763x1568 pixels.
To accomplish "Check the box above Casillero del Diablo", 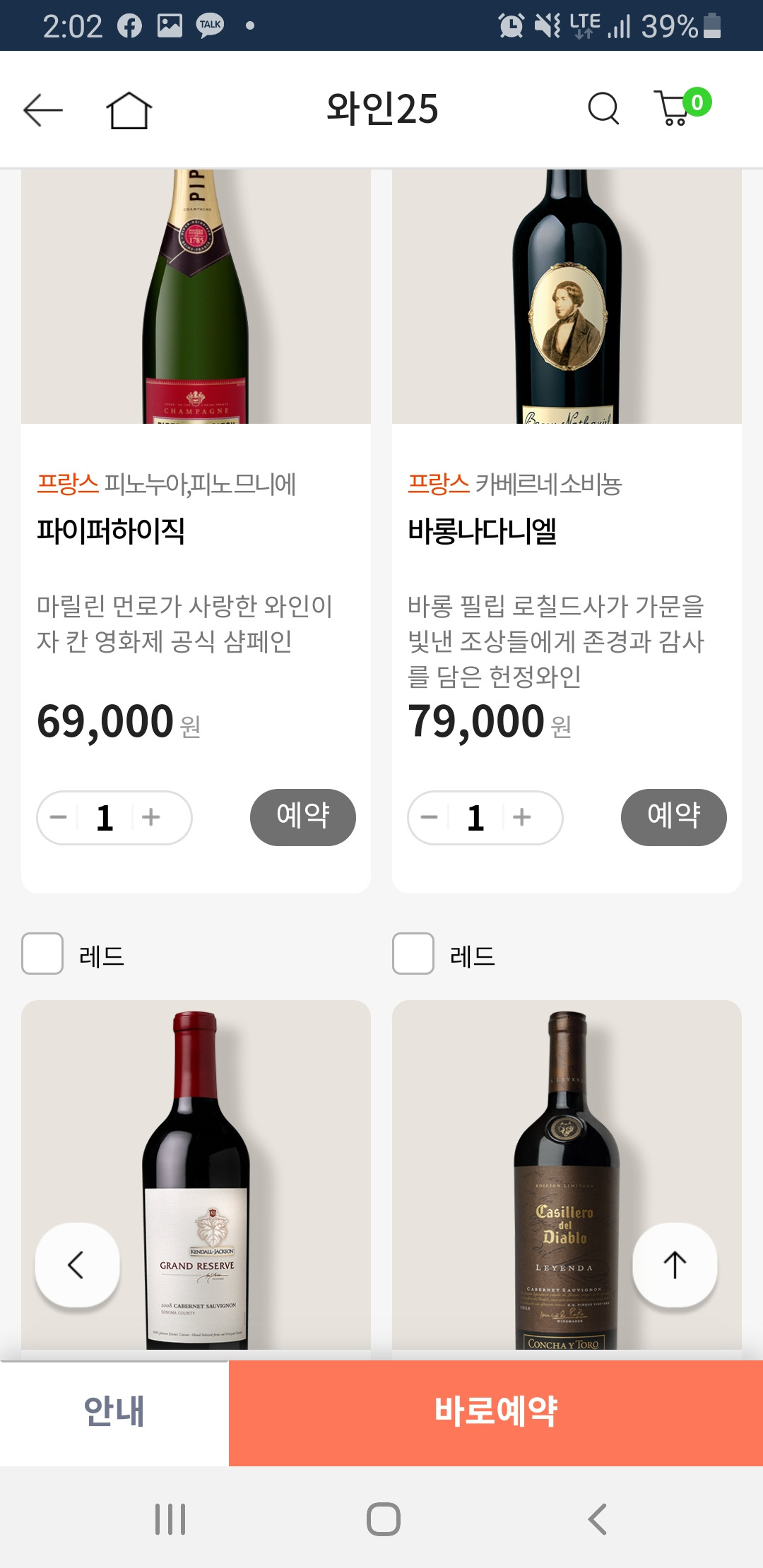I will coord(413,954).
